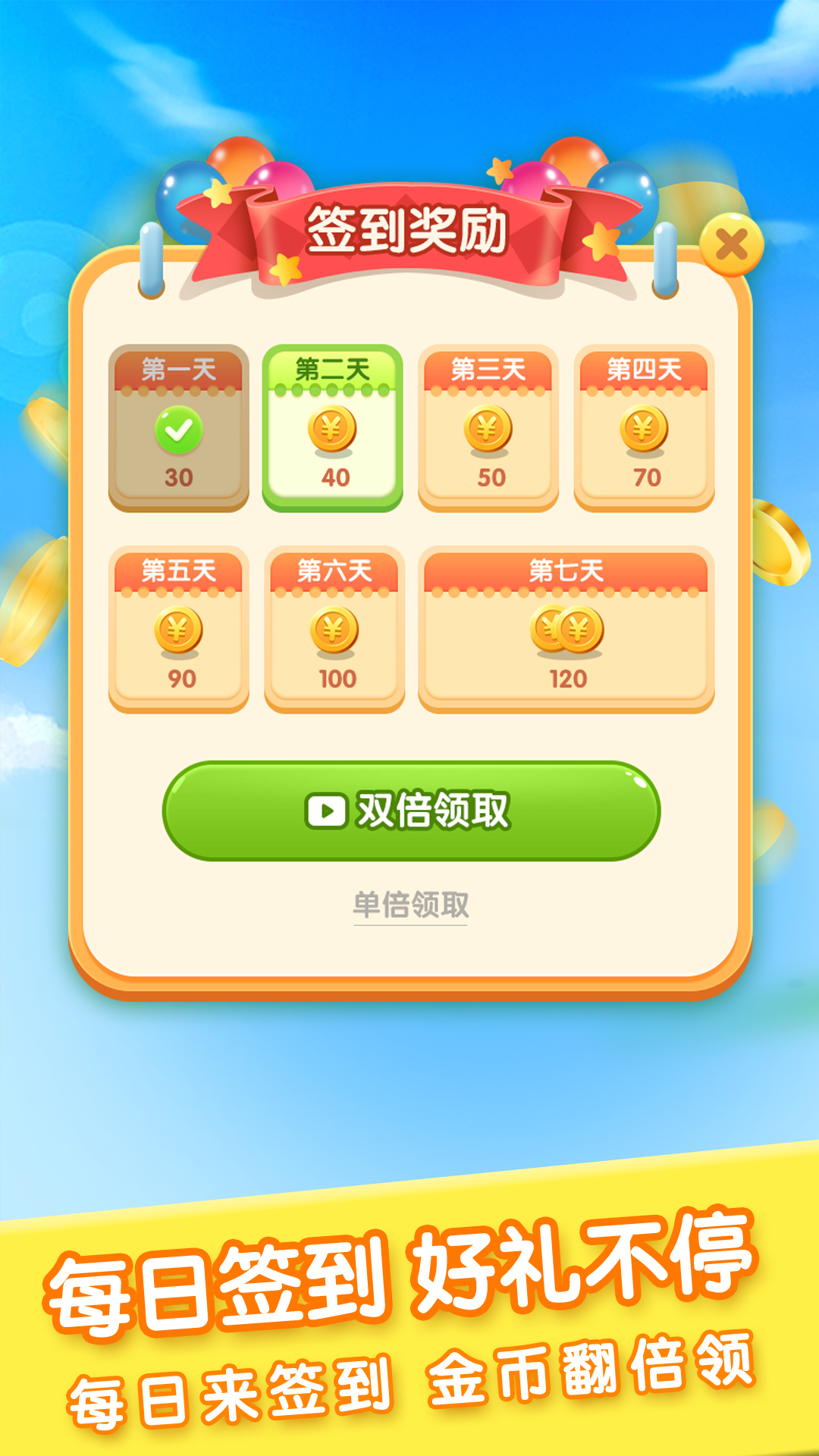Expand the 第六天 reward panel
The width and height of the screenshot is (819, 1456).
(x=336, y=628)
